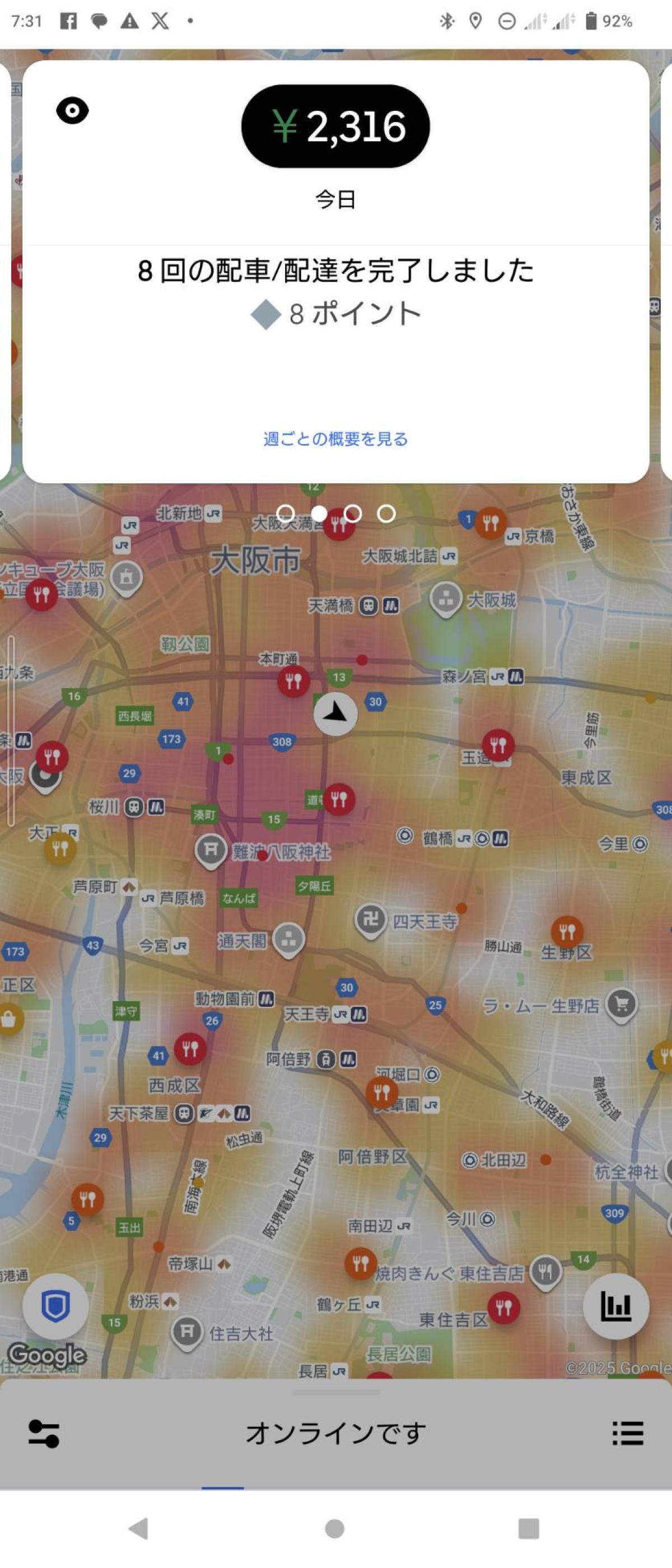
Task: Tap the ¥2,316 earnings pill
Action: pyautogui.click(x=335, y=126)
